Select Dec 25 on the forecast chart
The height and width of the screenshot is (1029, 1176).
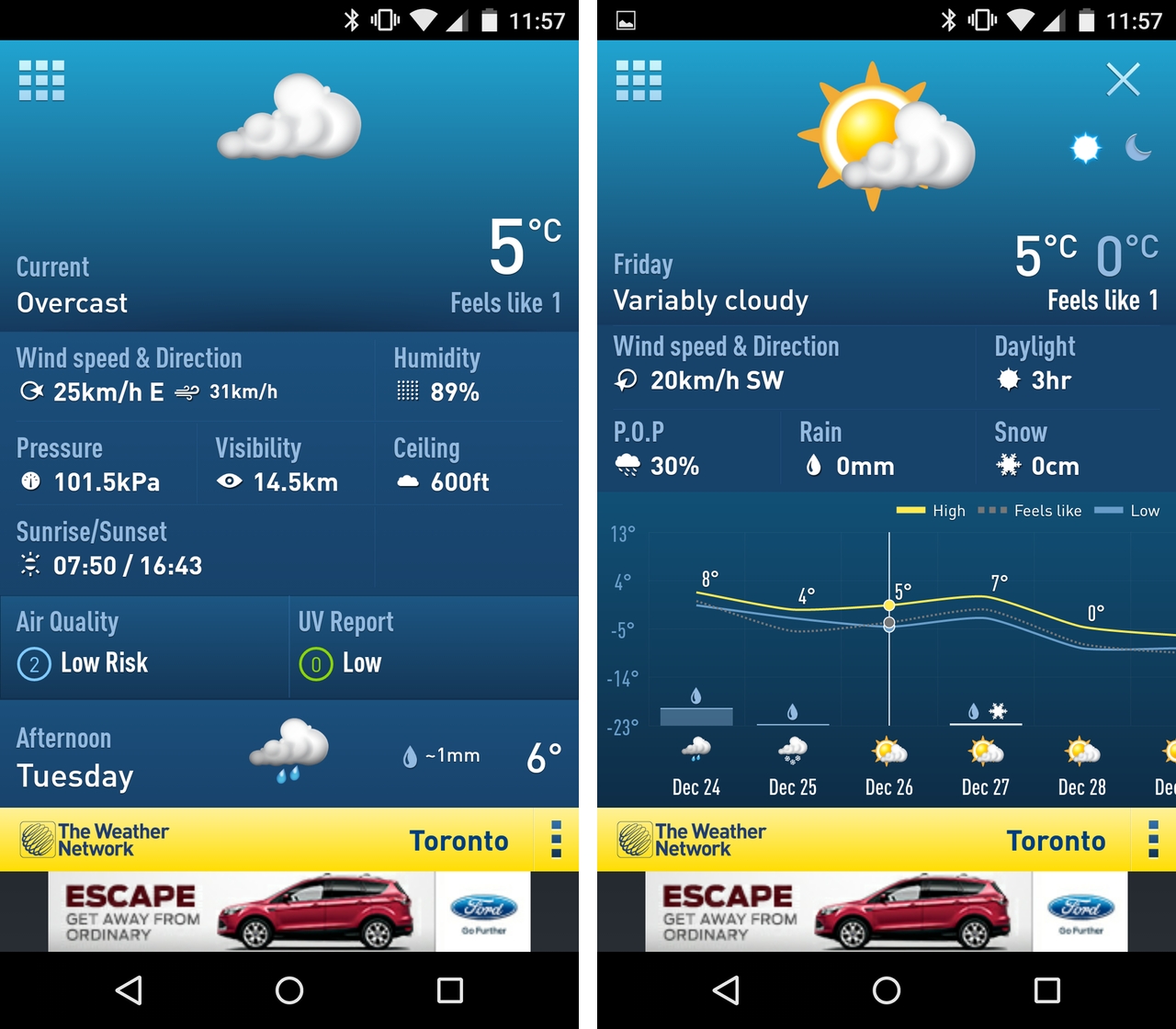pyautogui.click(x=793, y=765)
